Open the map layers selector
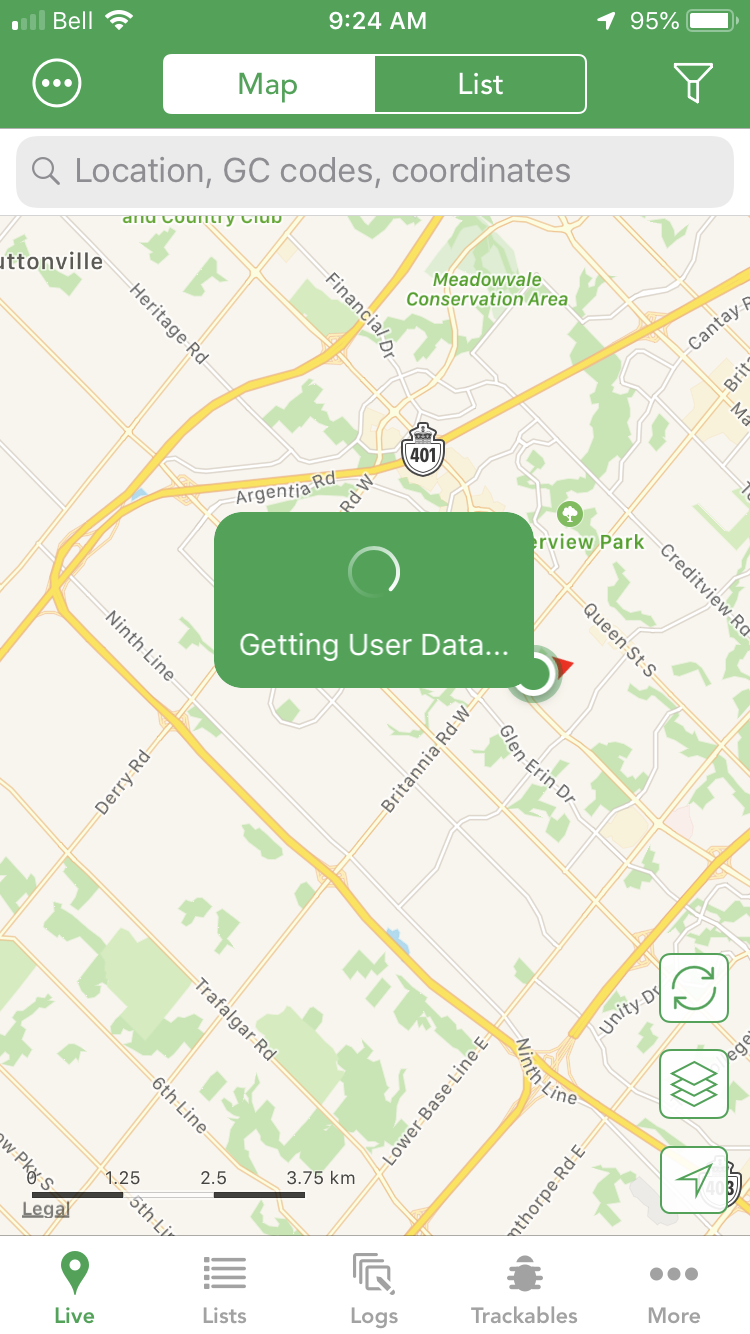The height and width of the screenshot is (1334, 750). pyautogui.click(x=694, y=1084)
